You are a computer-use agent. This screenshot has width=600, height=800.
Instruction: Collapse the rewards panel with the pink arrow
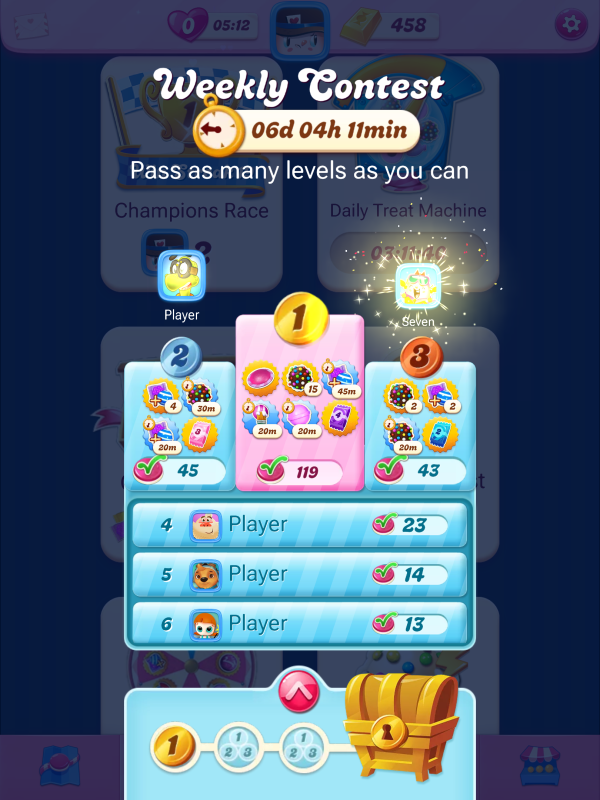[299, 690]
